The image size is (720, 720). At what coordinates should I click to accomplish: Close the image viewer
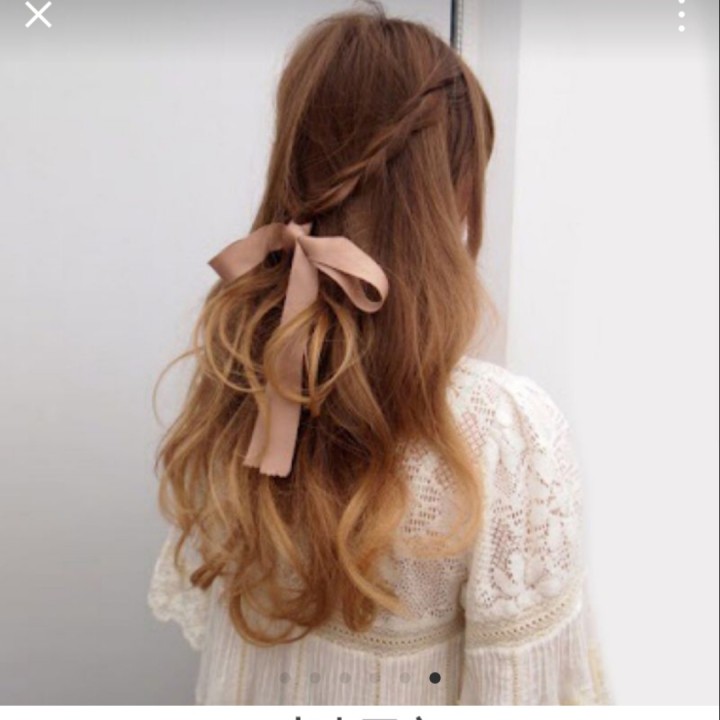coord(38,15)
